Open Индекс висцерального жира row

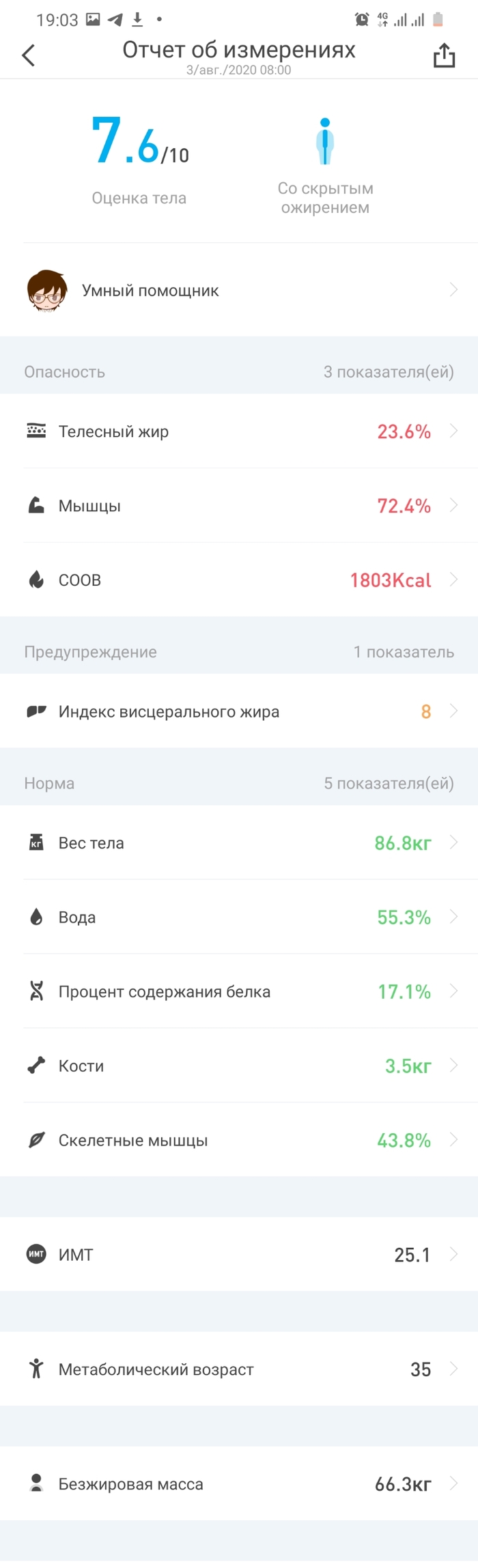[239, 711]
